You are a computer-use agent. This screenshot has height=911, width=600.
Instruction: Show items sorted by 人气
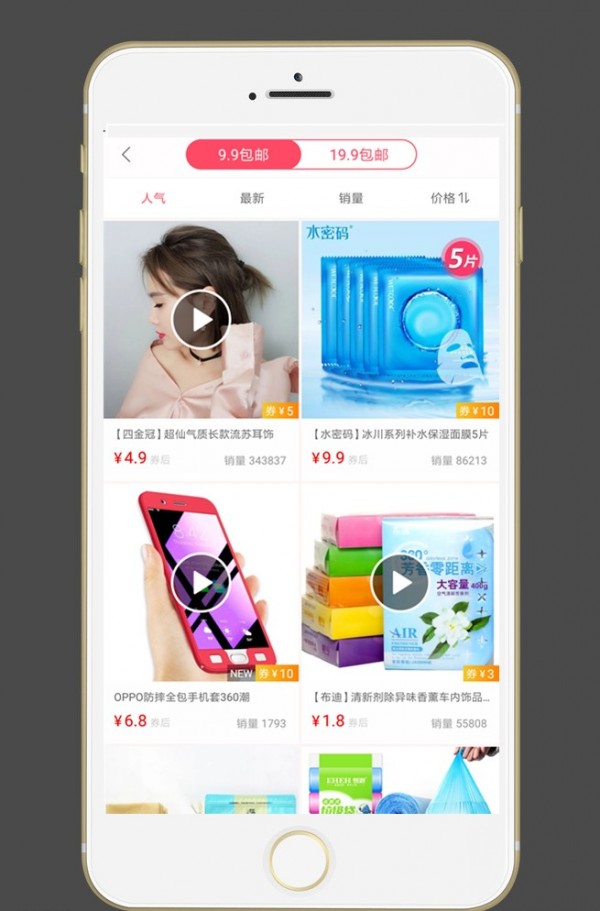pos(153,198)
